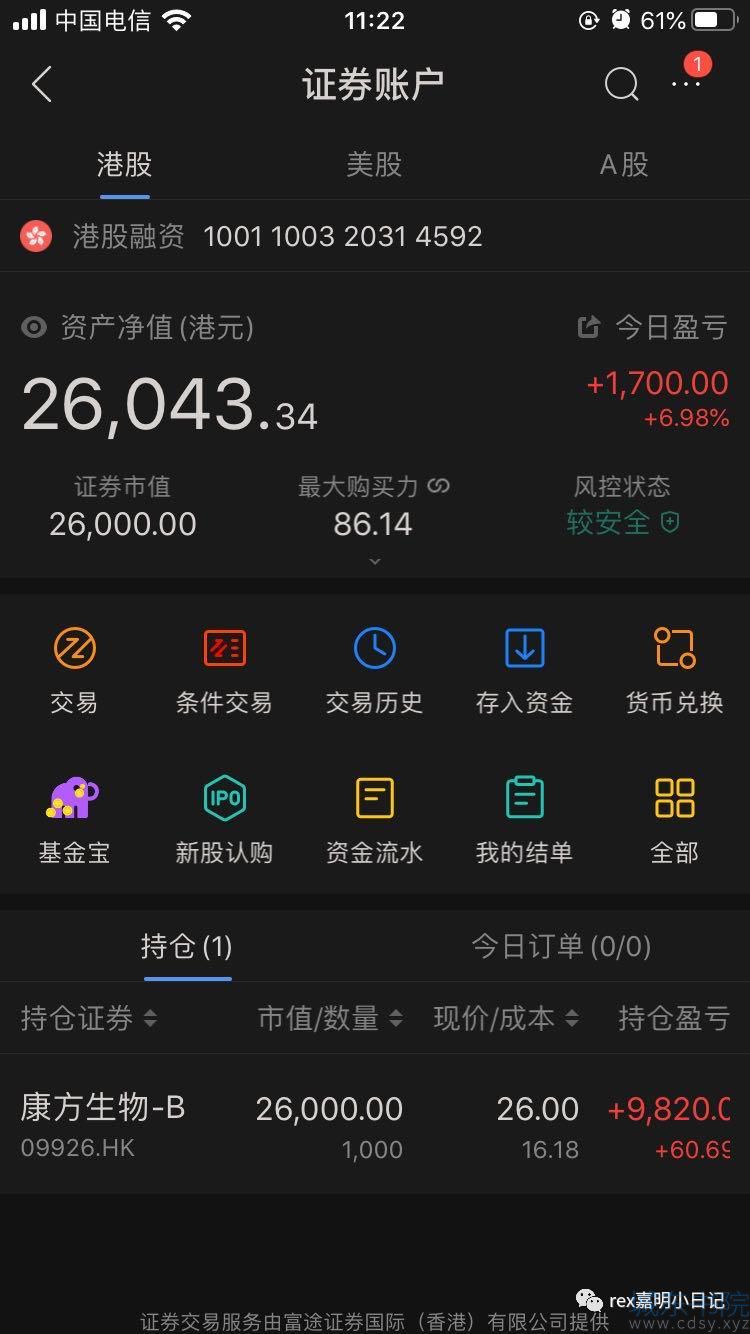View 交易历史
Screen dimensions: 750x1334
[x=374, y=670]
